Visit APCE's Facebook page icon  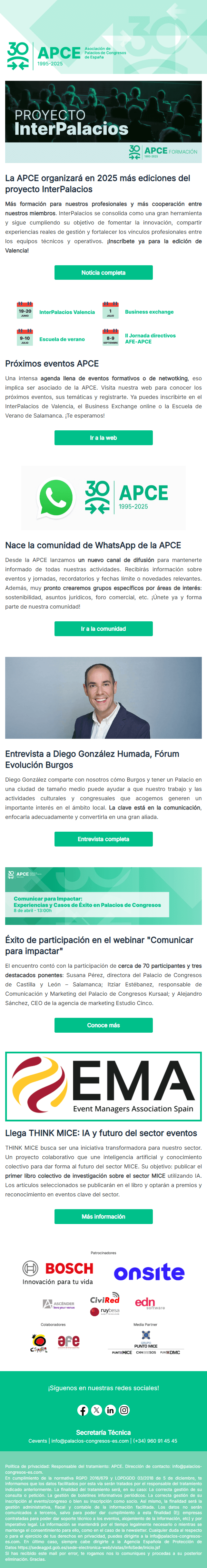pos(83,1410)
